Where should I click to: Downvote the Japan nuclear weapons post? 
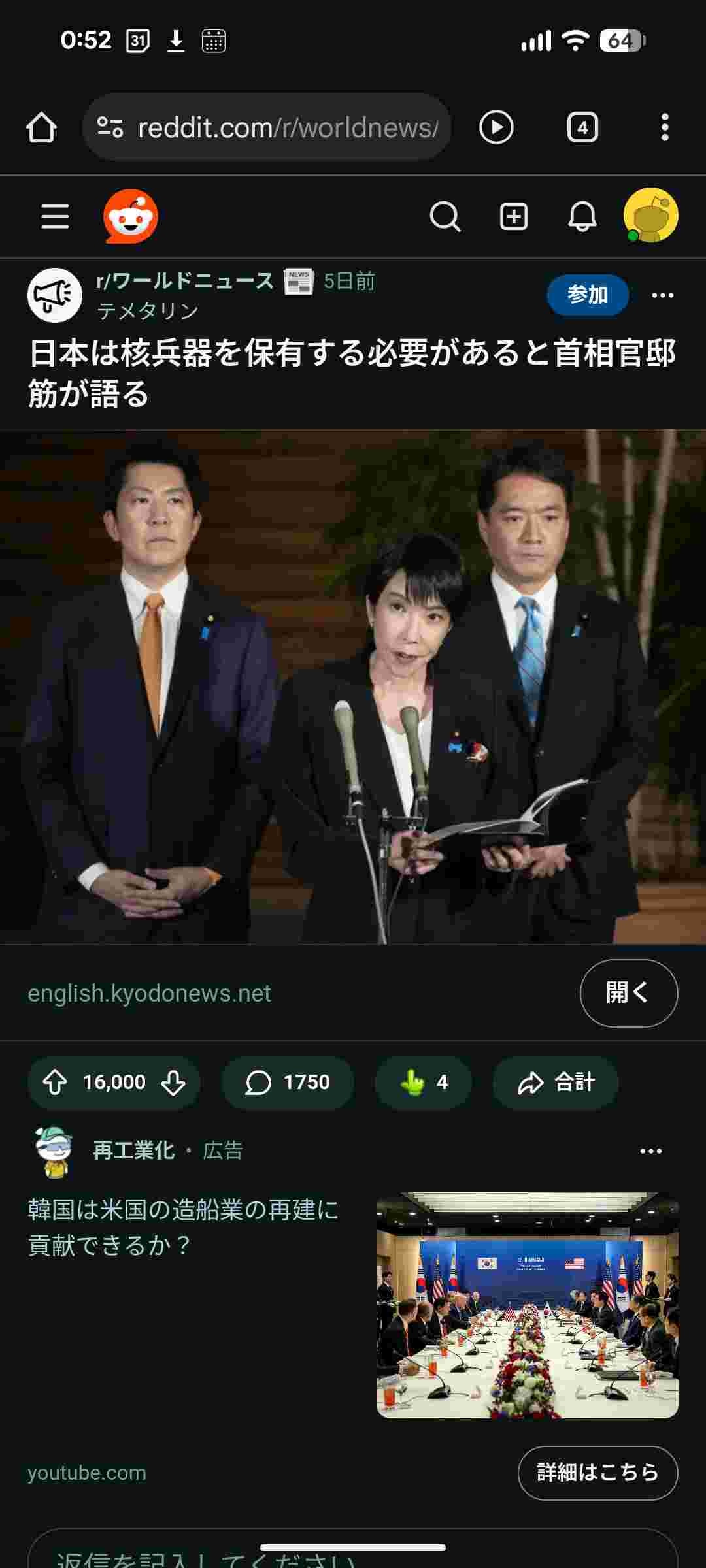coord(173,1083)
